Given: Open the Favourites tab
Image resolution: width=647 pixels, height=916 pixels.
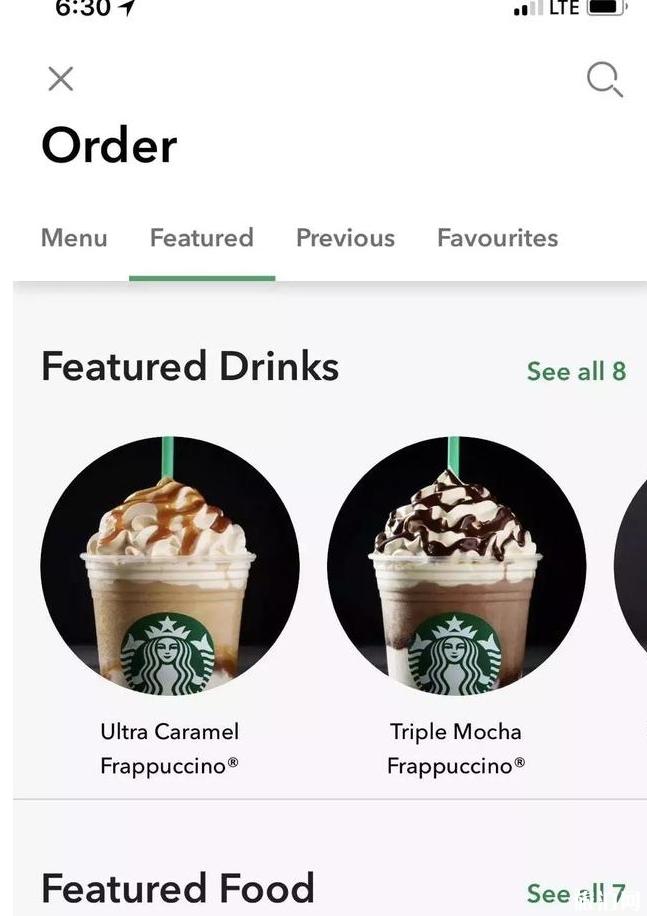Looking at the screenshot, I should coord(497,238).
